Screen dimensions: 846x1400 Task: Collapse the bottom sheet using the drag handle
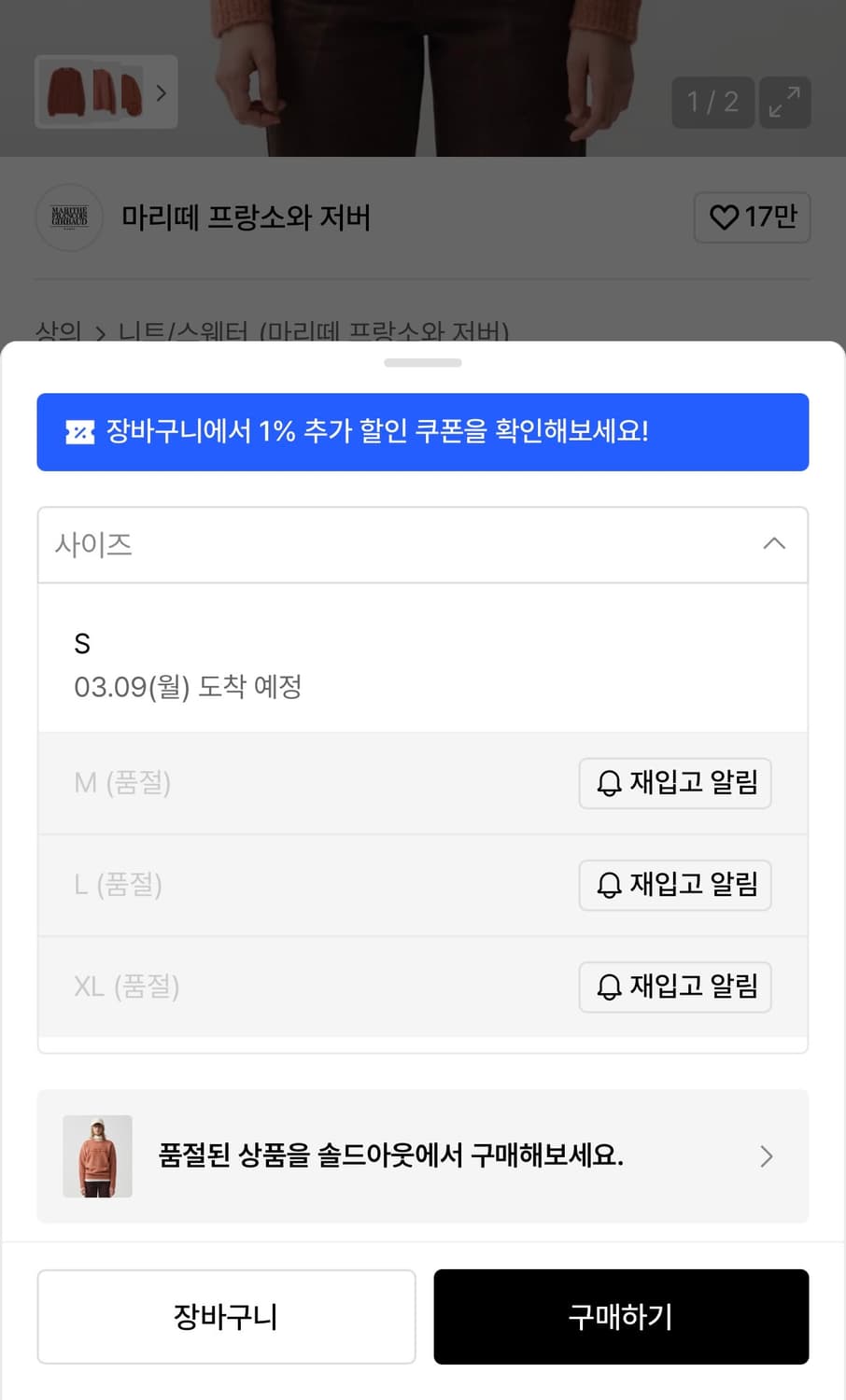(x=422, y=363)
